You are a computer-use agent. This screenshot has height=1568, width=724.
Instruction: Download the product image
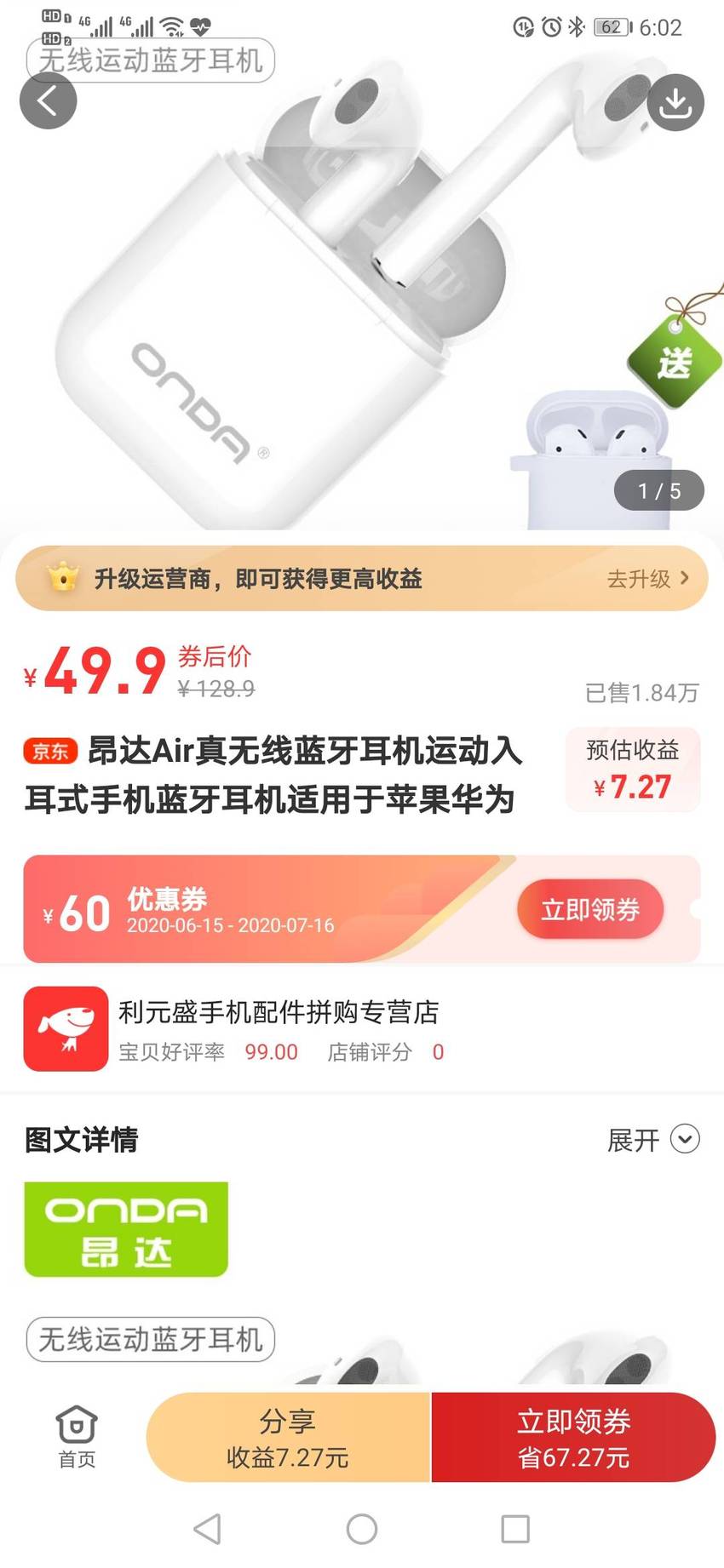click(675, 102)
